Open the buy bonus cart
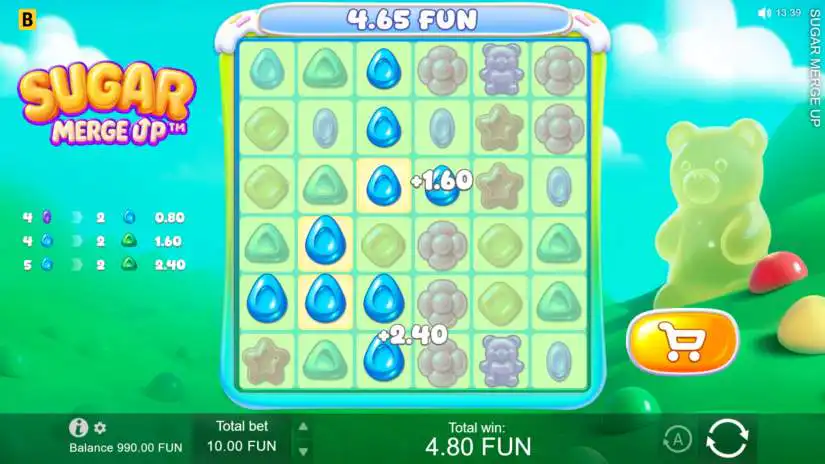 681,343
